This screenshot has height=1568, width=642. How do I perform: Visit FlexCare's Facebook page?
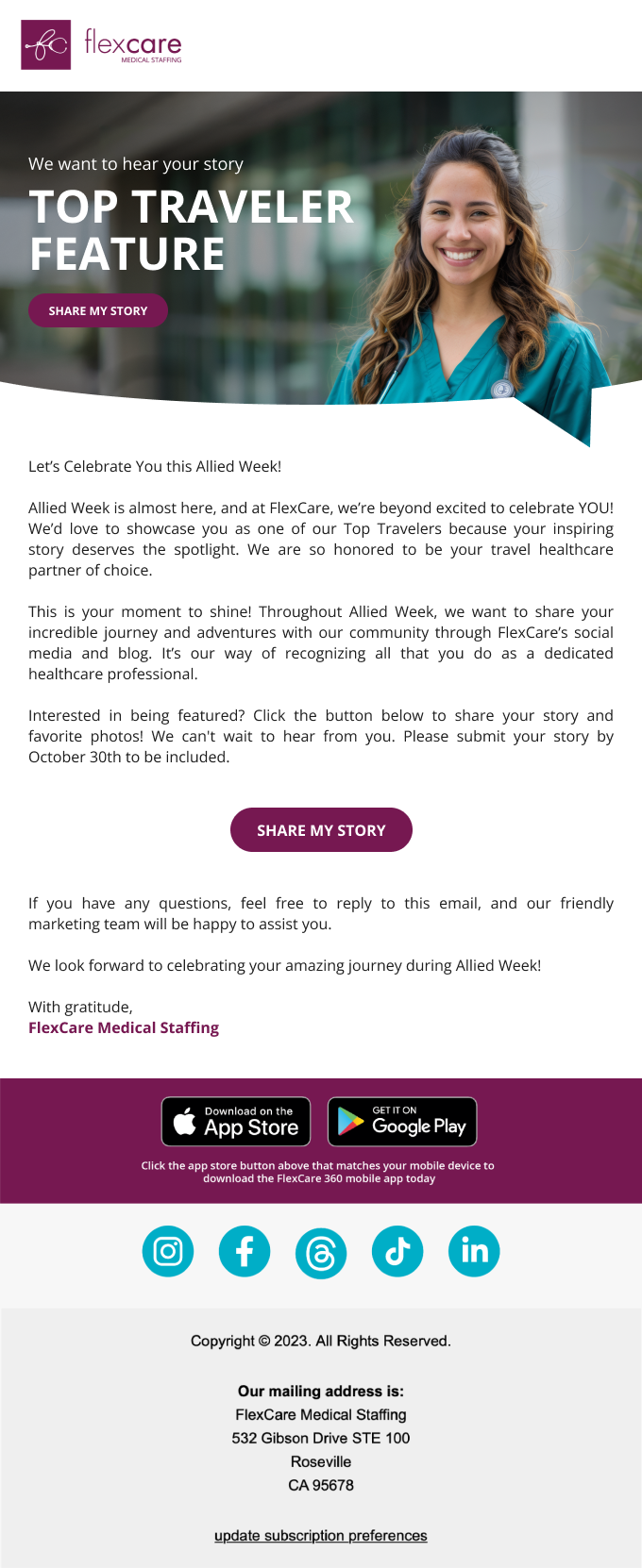(245, 1251)
